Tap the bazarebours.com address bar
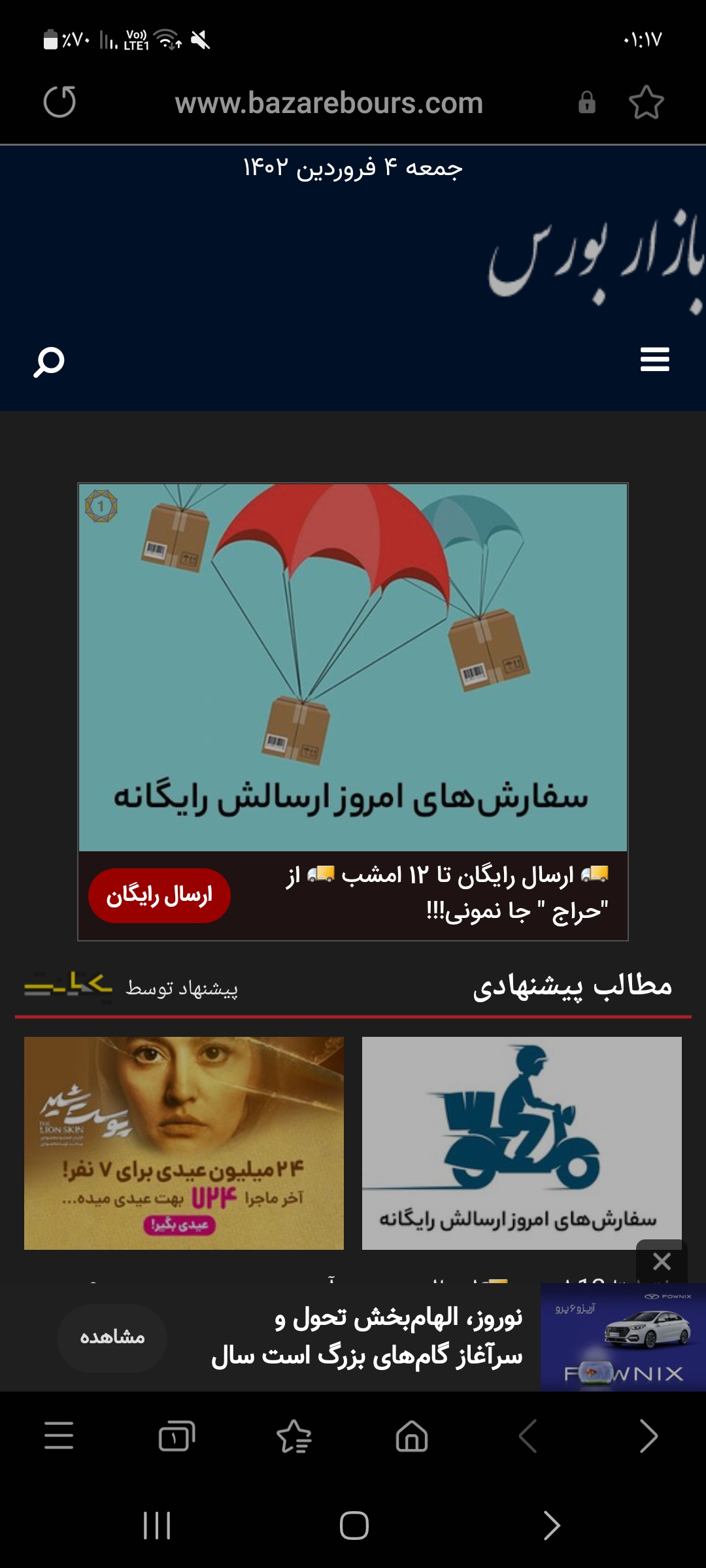 point(329,103)
